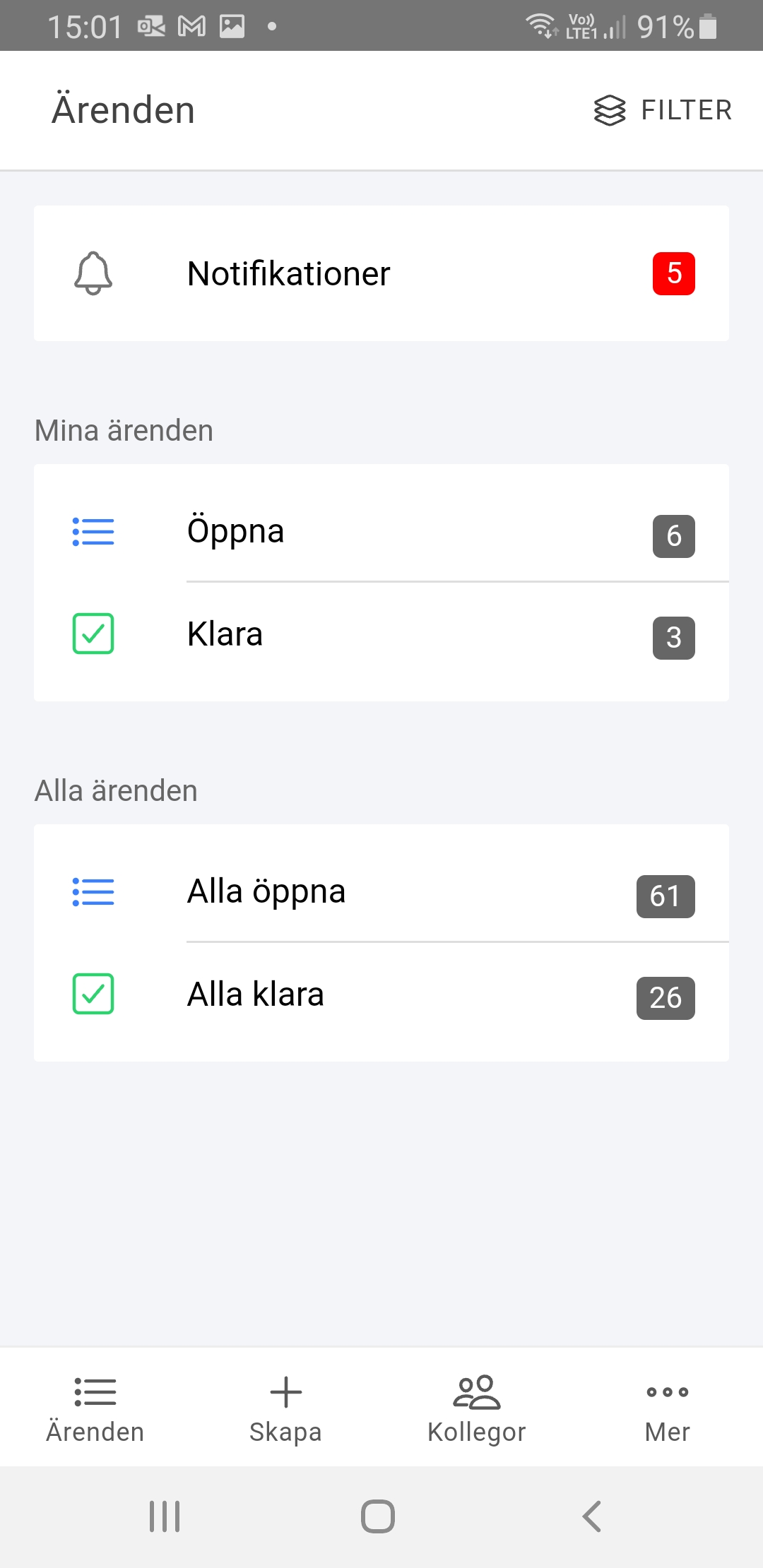View the Alla klara cases
Screen dimensions: 763x1568
(381, 994)
